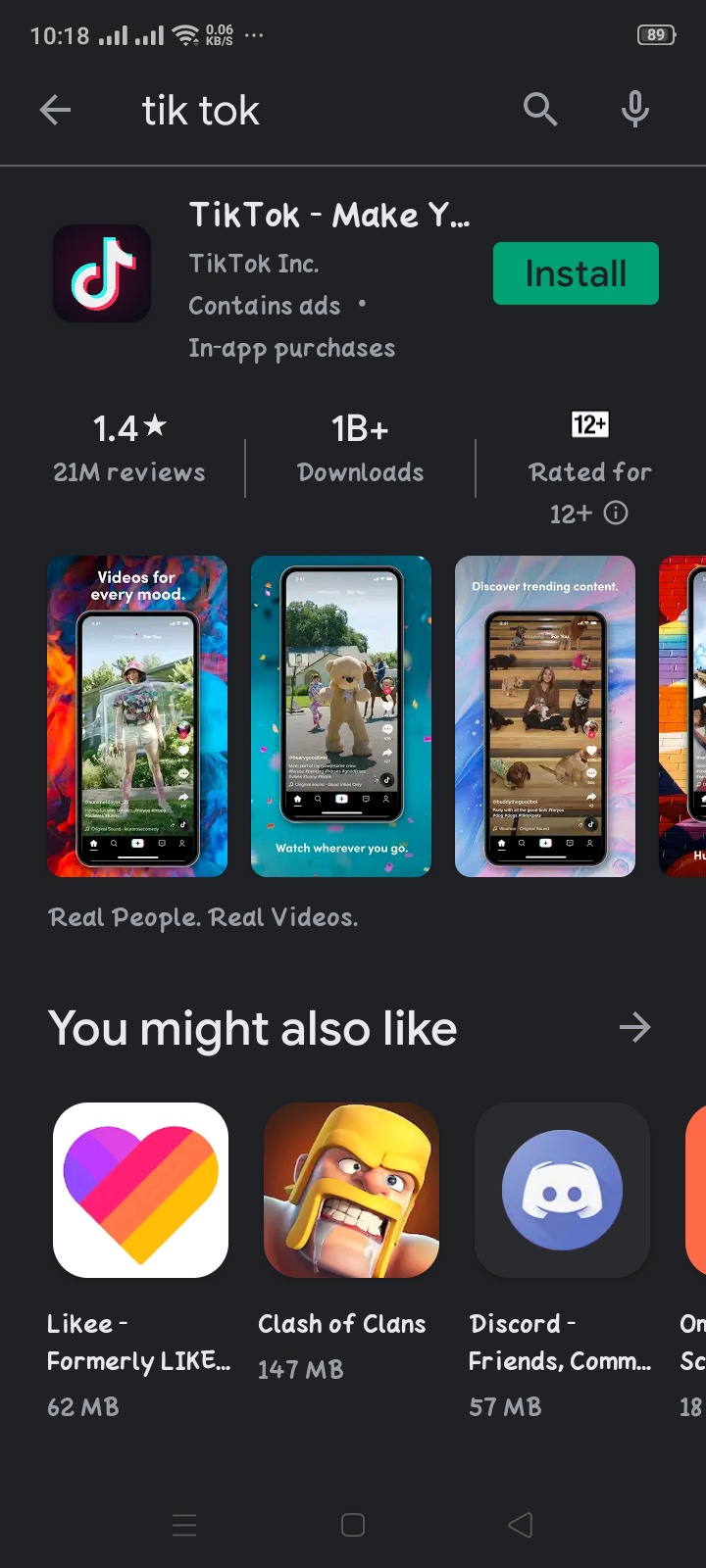This screenshot has width=706, height=1568.
Task: Install the TikTok app
Action: point(576,273)
